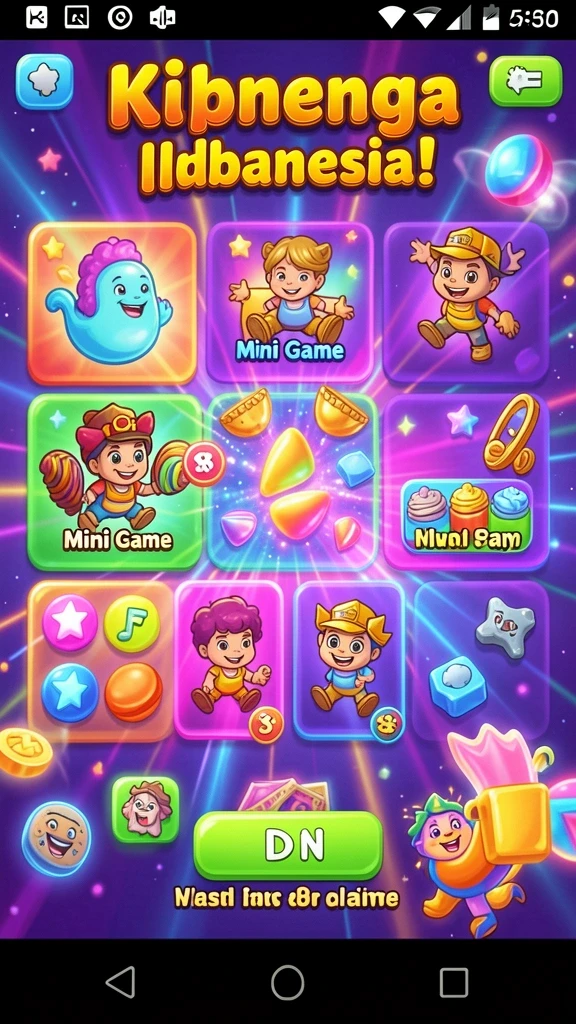Tap the big green DN button
Image resolution: width=576 pixels, height=1024 pixels.
[x=288, y=846]
